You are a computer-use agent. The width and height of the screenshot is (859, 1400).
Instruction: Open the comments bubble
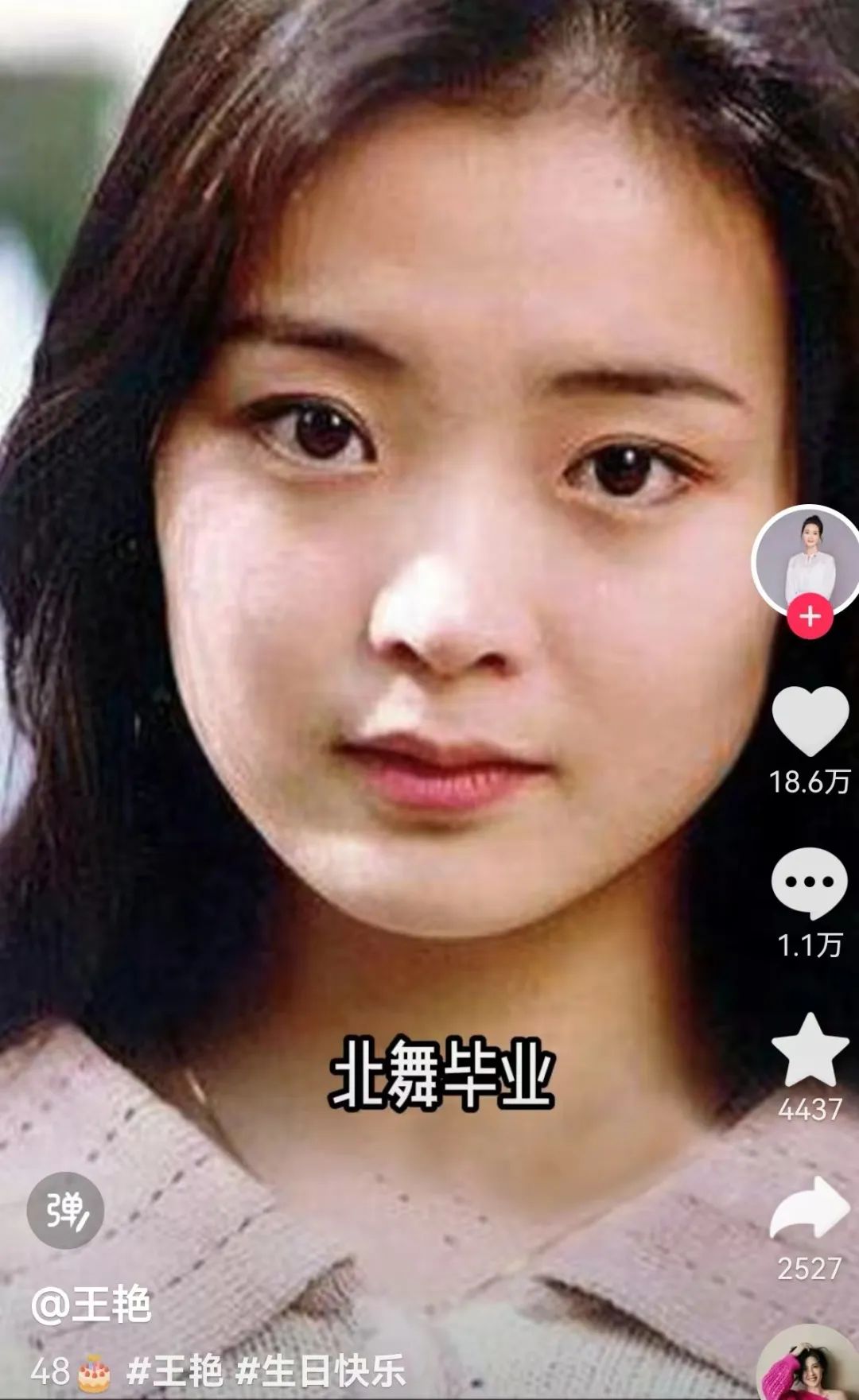coord(809,883)
